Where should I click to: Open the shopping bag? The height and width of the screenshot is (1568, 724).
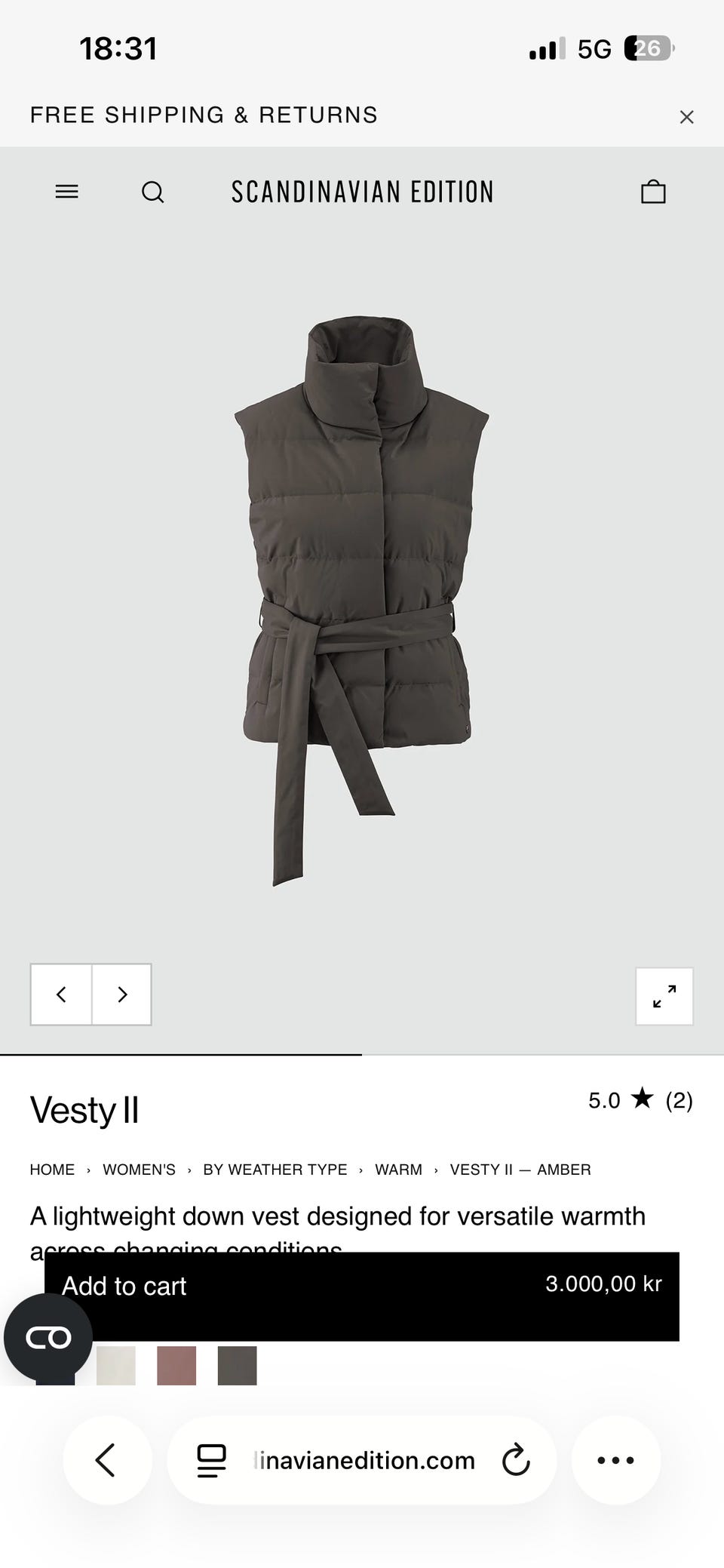pos(653,192)
